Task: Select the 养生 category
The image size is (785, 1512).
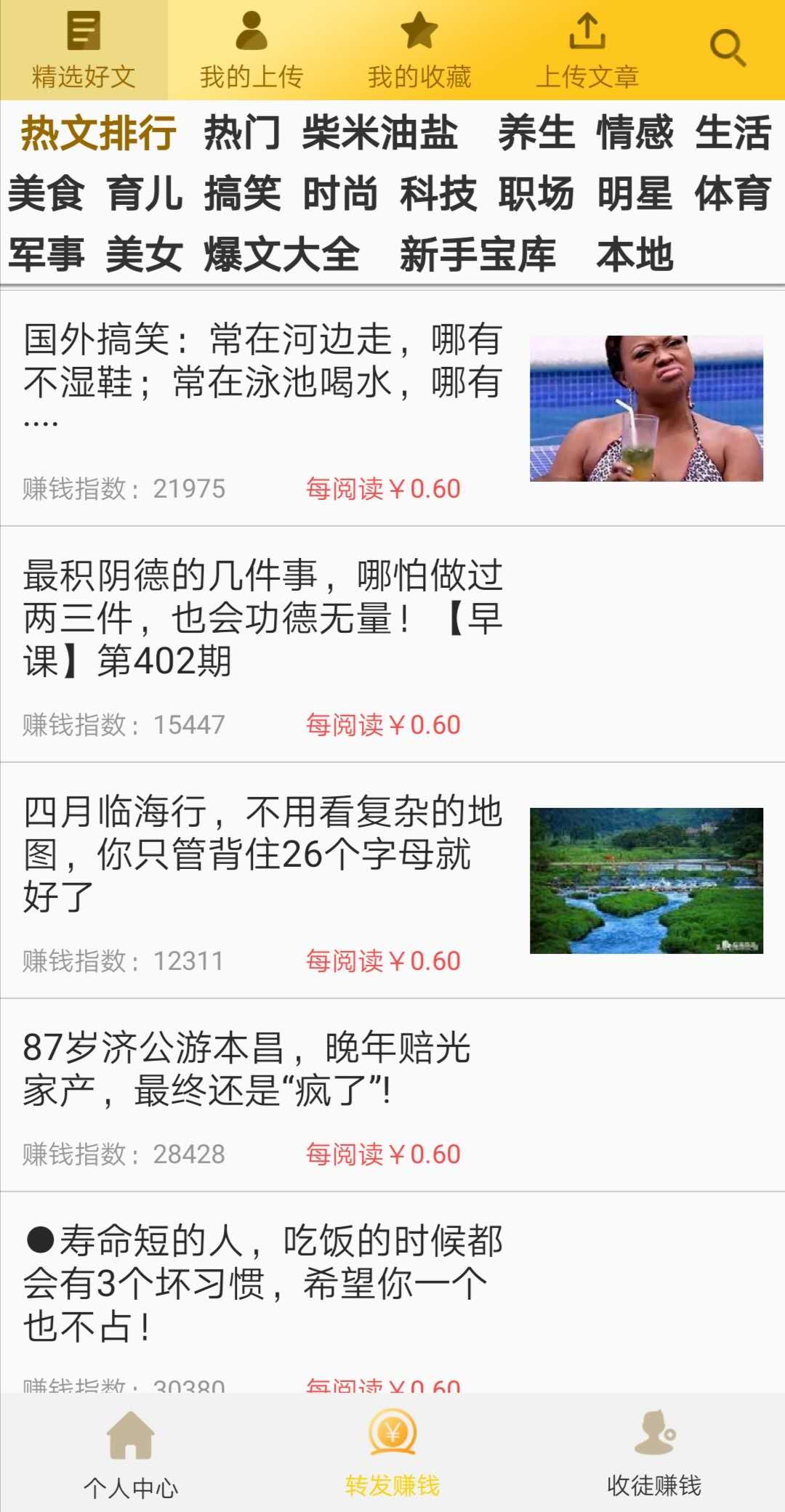Action: [x=536, y=134]
